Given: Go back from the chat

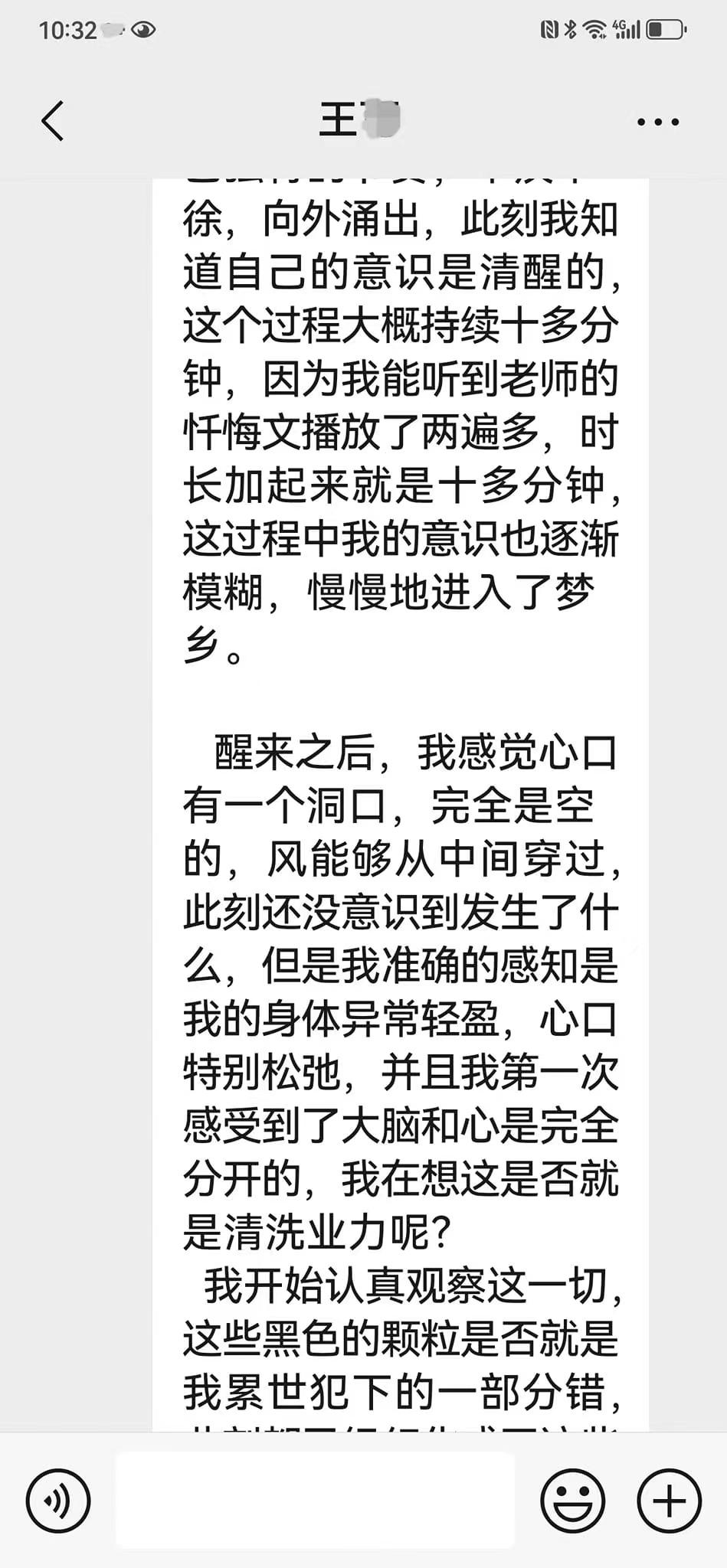Looking at the screenshot, I should (52, 121).
